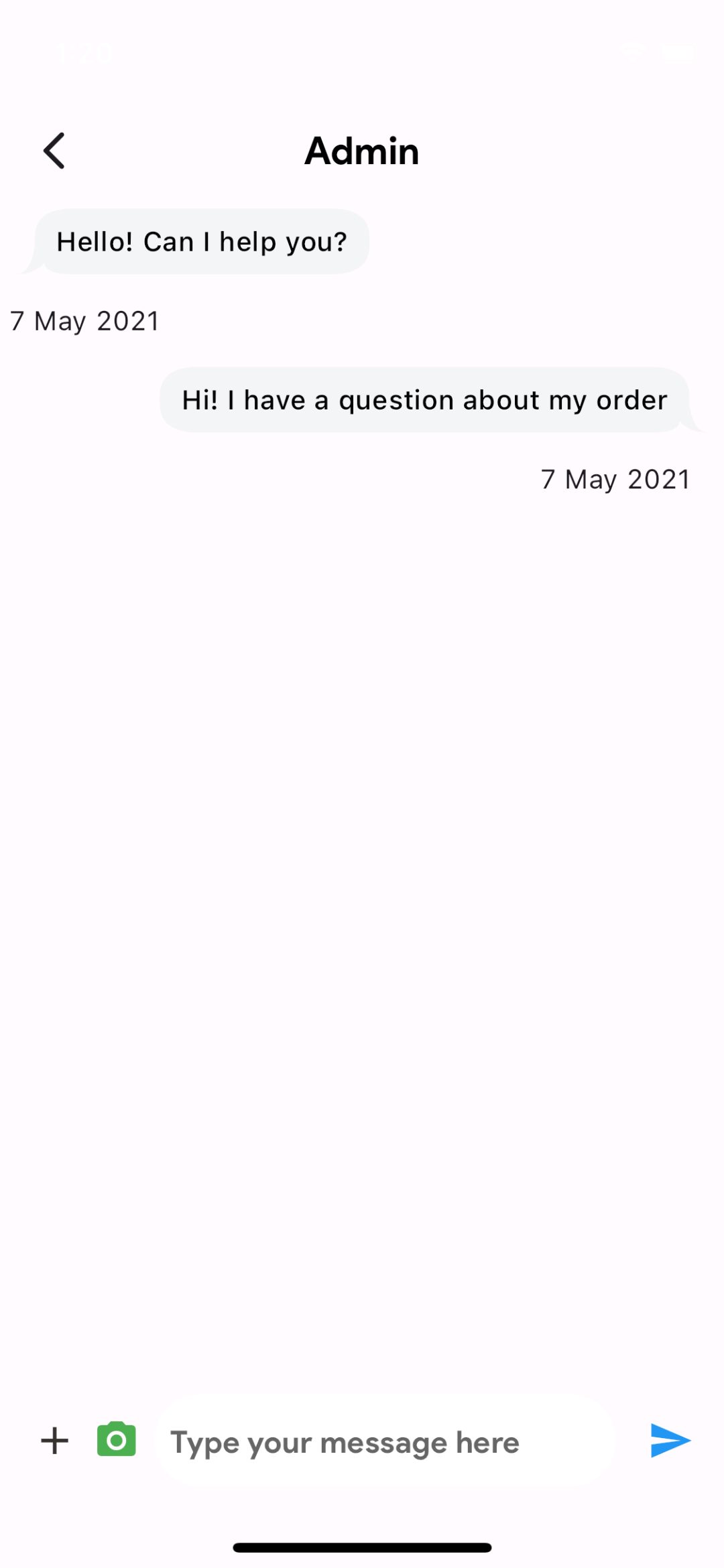The image size is (724, 1568).
Task: Open the green camera icon
Action: pos(117,1439)
